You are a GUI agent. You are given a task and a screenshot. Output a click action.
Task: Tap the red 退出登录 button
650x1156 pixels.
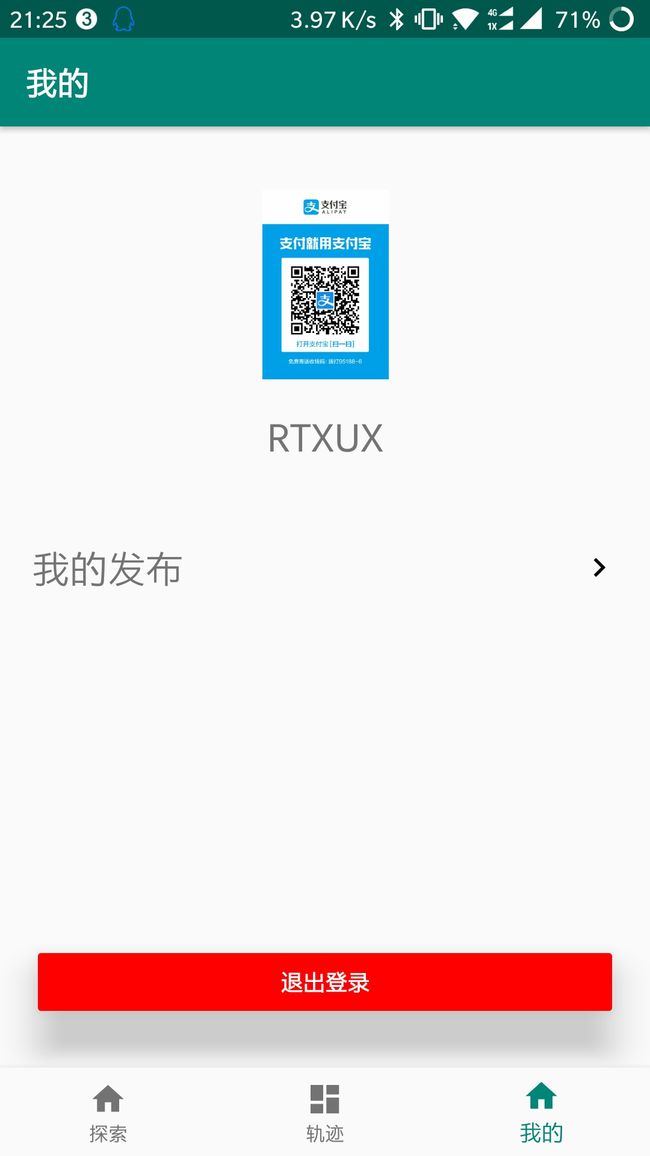coord(325,981)
